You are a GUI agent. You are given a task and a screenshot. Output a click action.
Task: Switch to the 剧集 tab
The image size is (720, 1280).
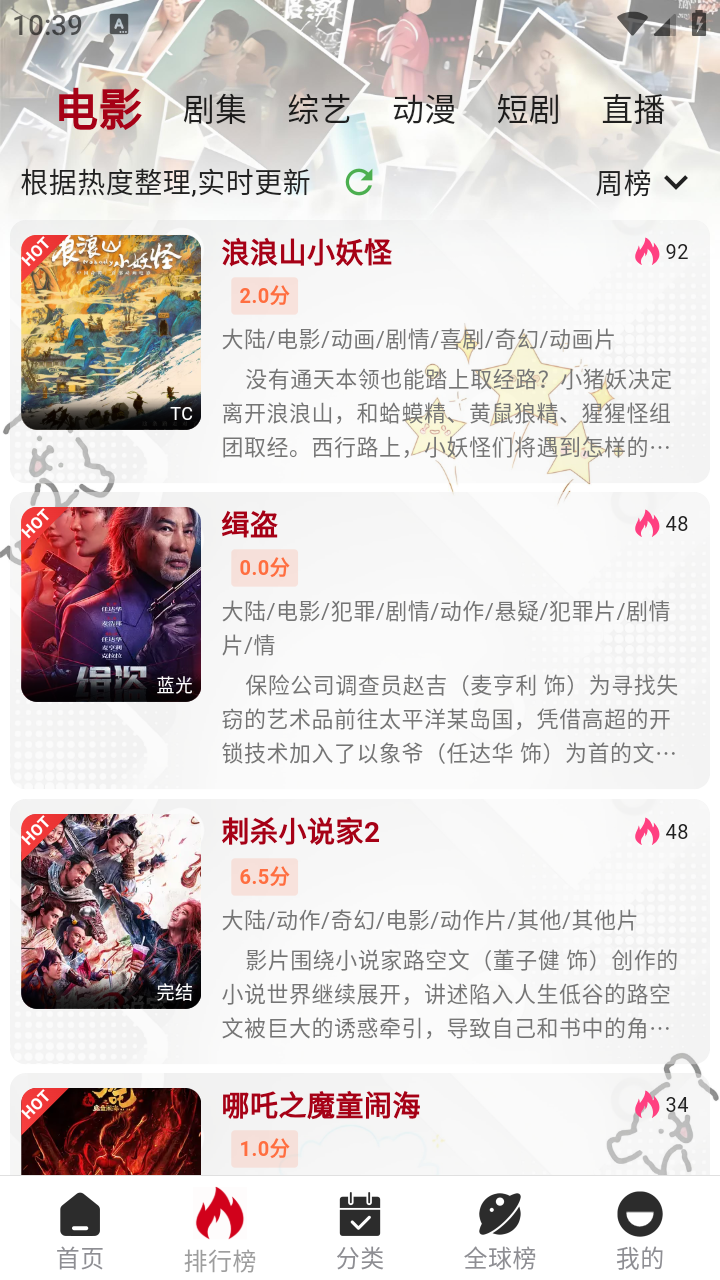[x=214, y=110]
